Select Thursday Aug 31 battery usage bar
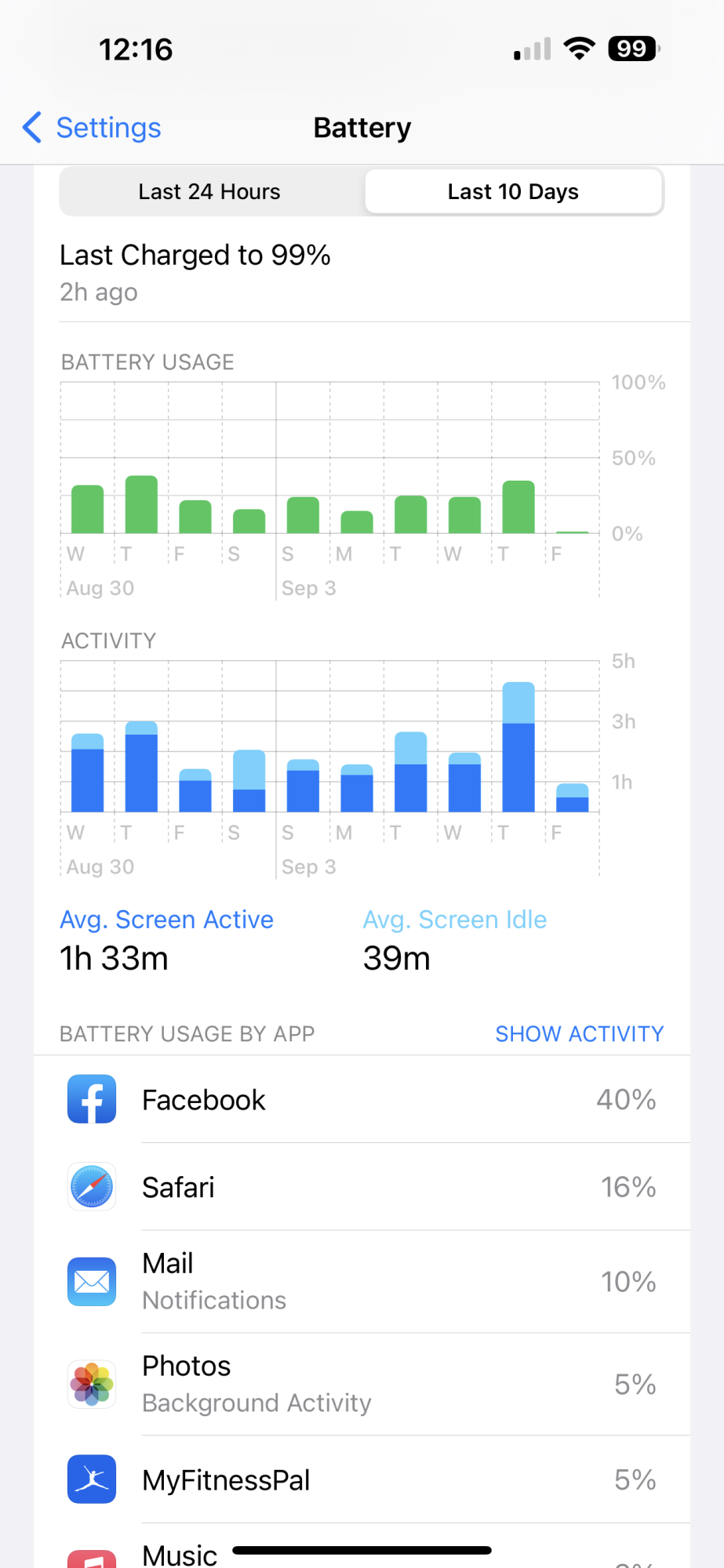The height and width of the screenshot is (1568, 724). click(141, 505)
